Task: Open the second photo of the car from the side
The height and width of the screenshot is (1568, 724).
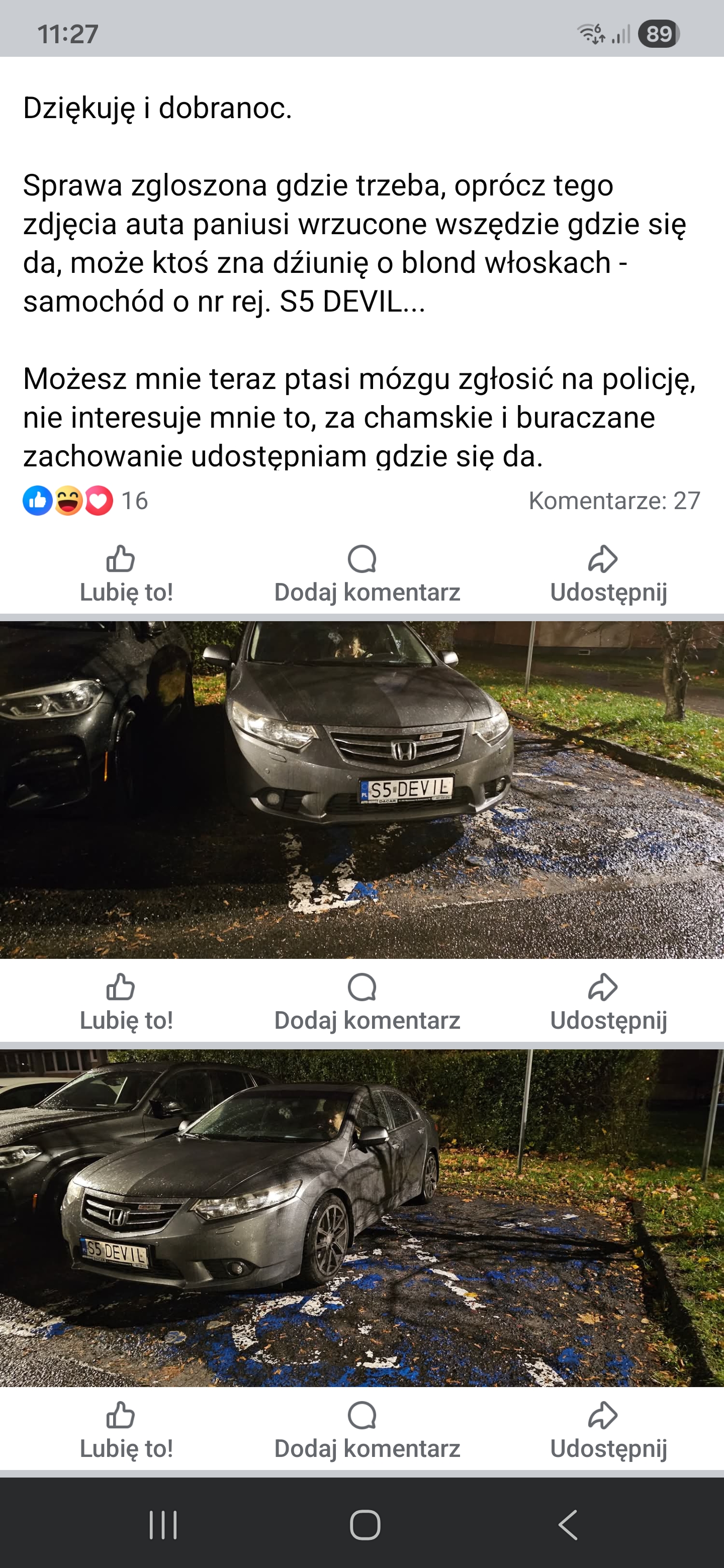Action: click(361, 1217)
